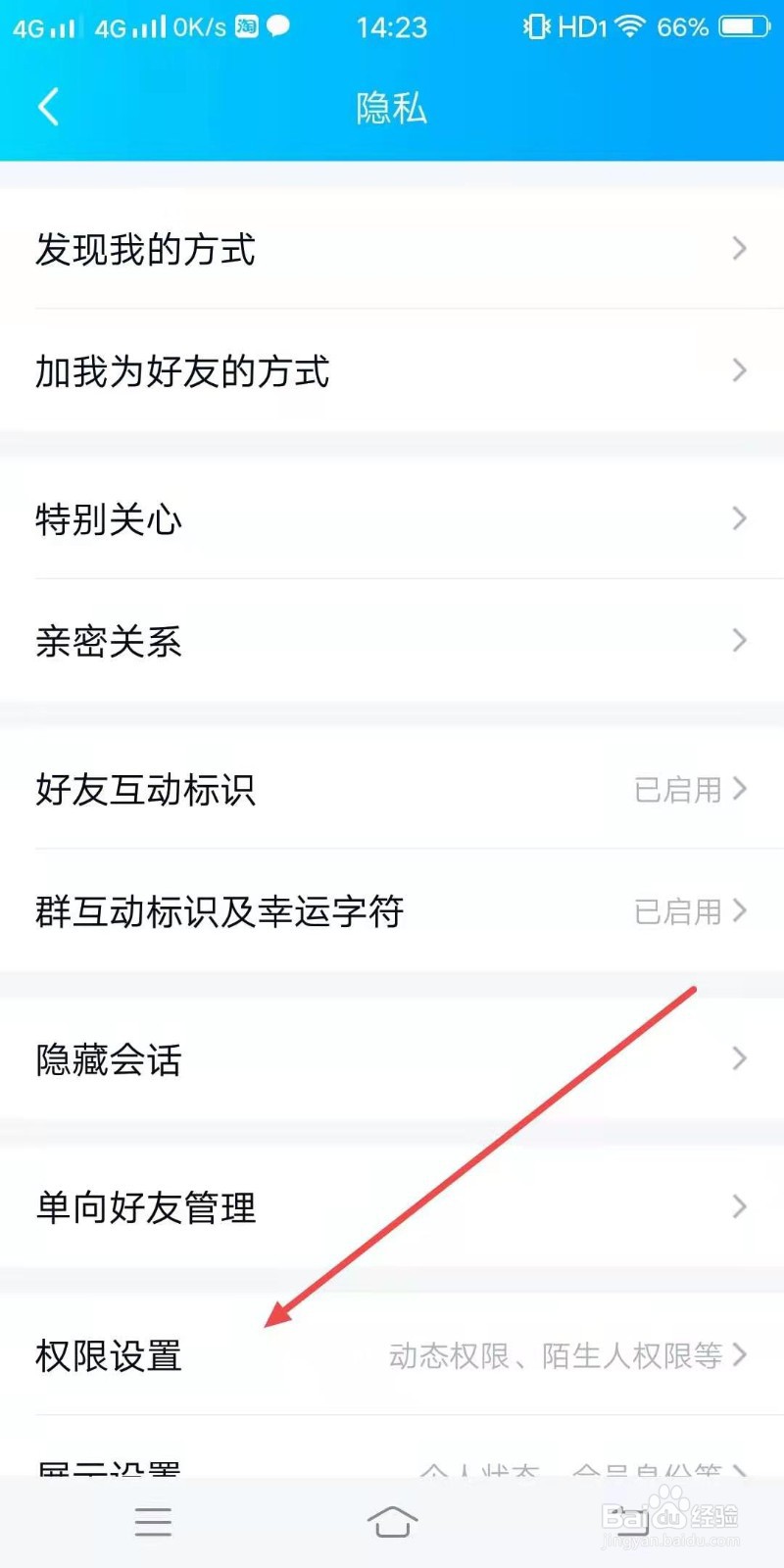Select the 隐私 title bar
The image size is (784, 1568).
(390, 107)
